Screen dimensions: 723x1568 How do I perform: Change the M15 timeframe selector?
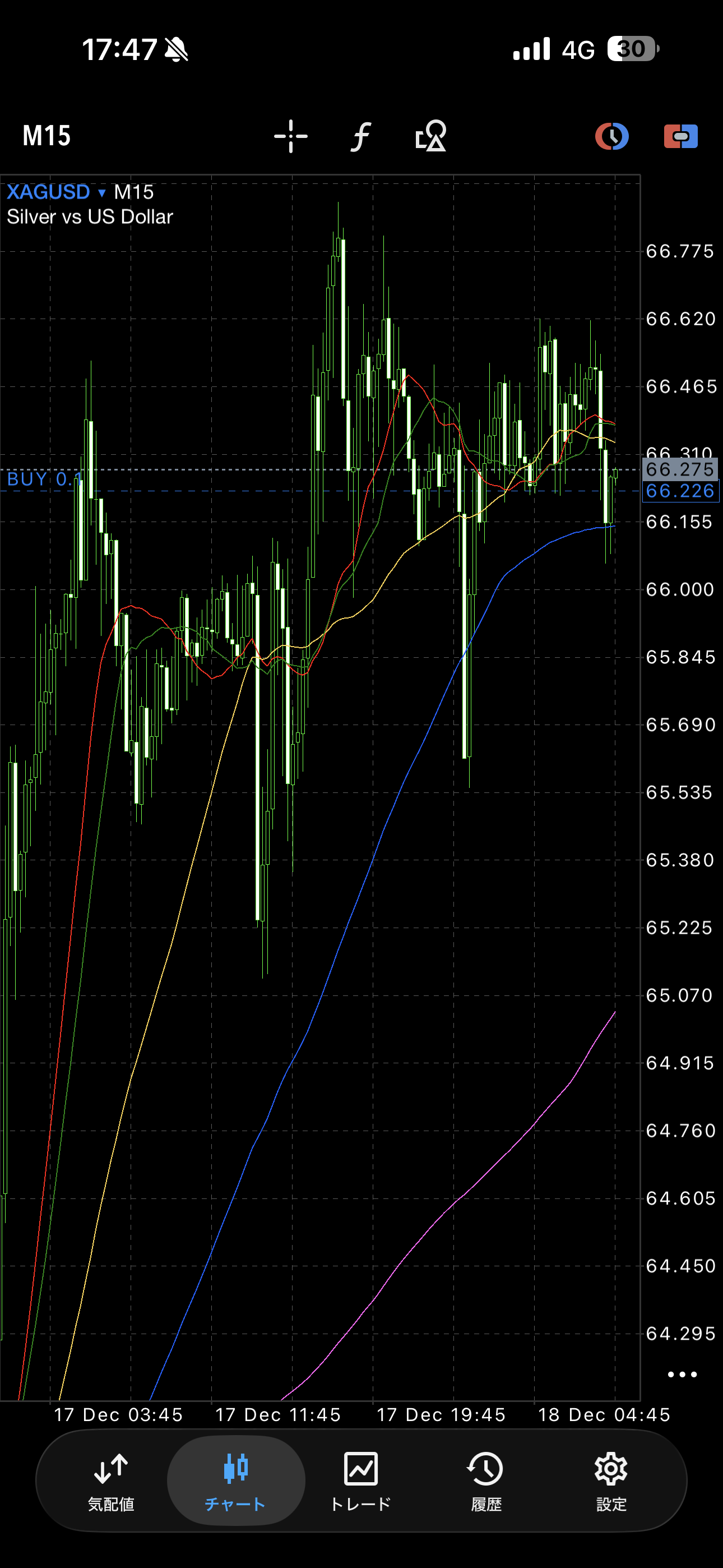pyautogui.click(x=47, y=136)
